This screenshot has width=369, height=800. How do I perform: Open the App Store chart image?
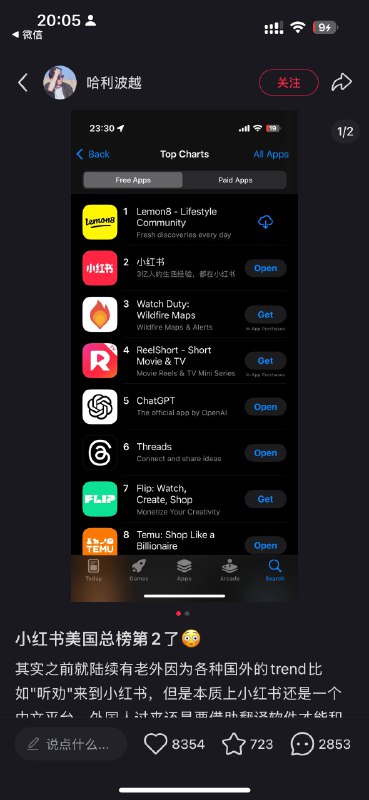[x=184, y=356]
